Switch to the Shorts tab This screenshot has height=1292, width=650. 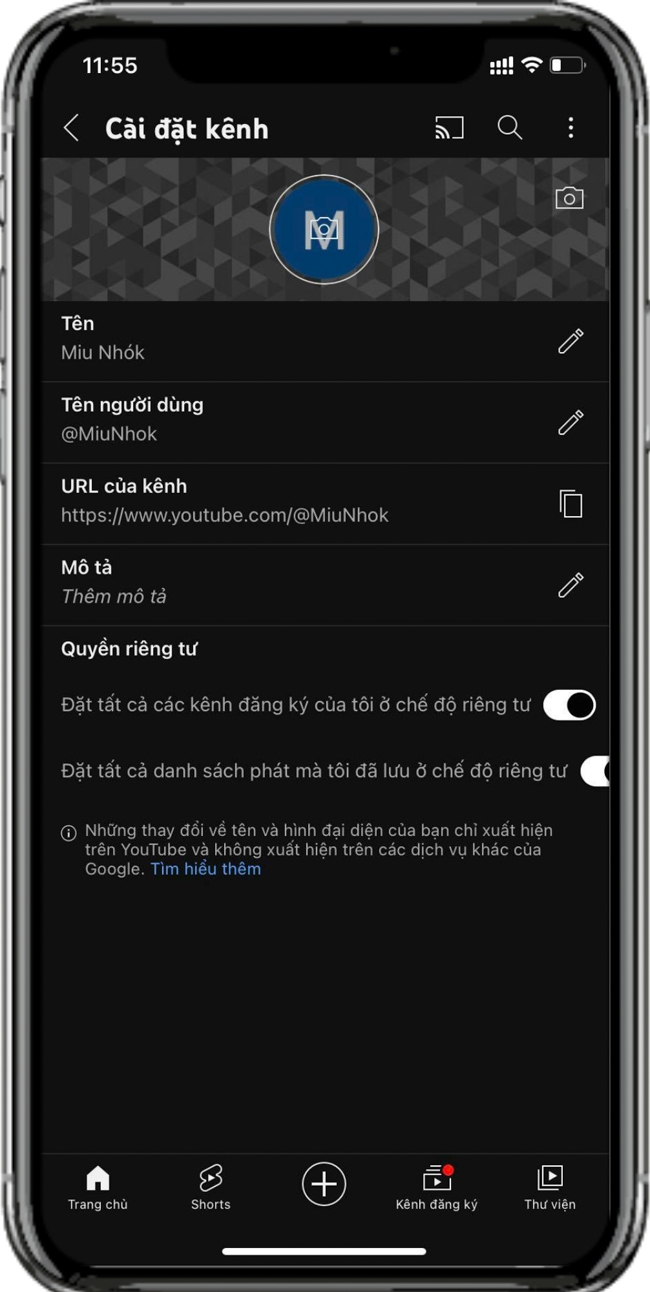(x=211, y=1187)
